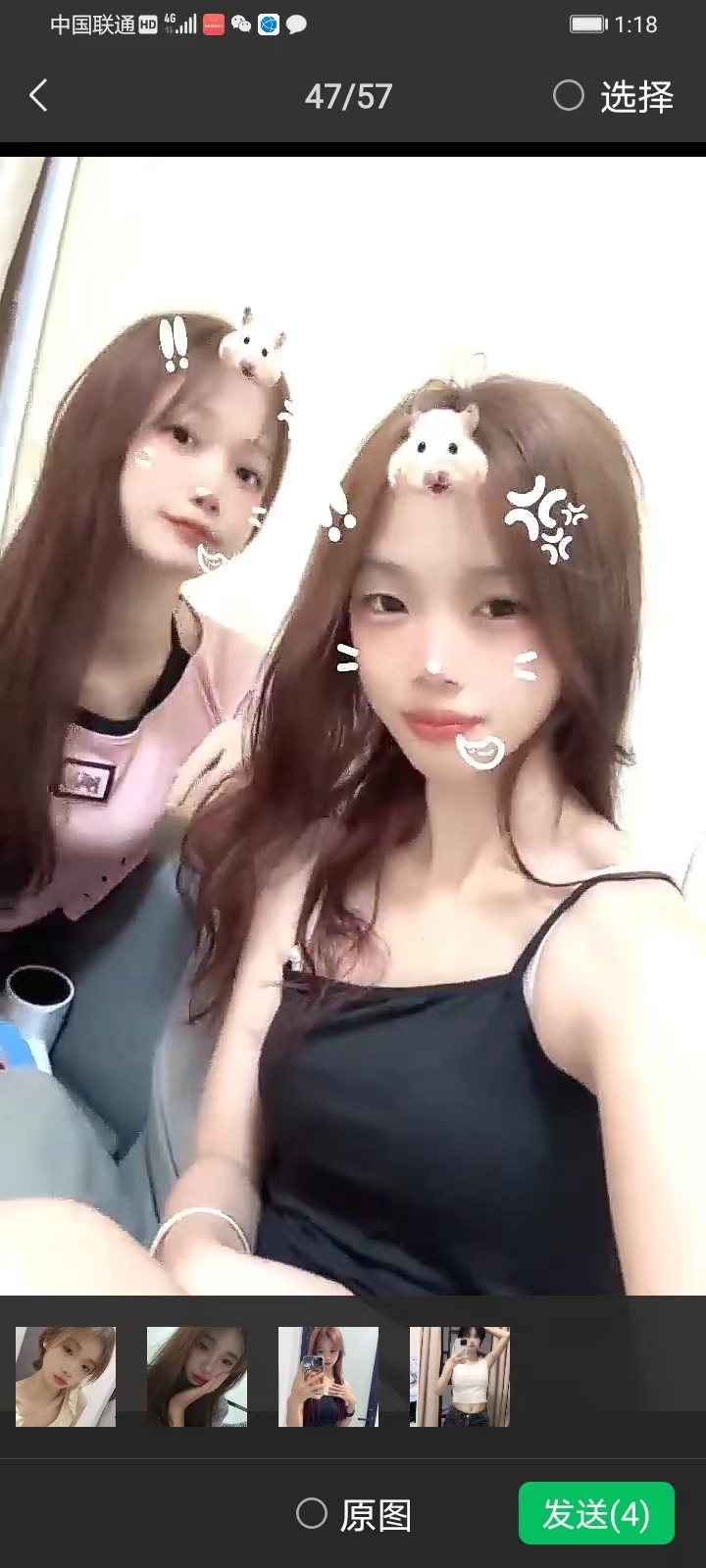Image resolution: width=706 pixels, height=1568 pixels.
Task: Enable the 原图 original image option
Action: pyautogui.click(x=312, y=1514)
